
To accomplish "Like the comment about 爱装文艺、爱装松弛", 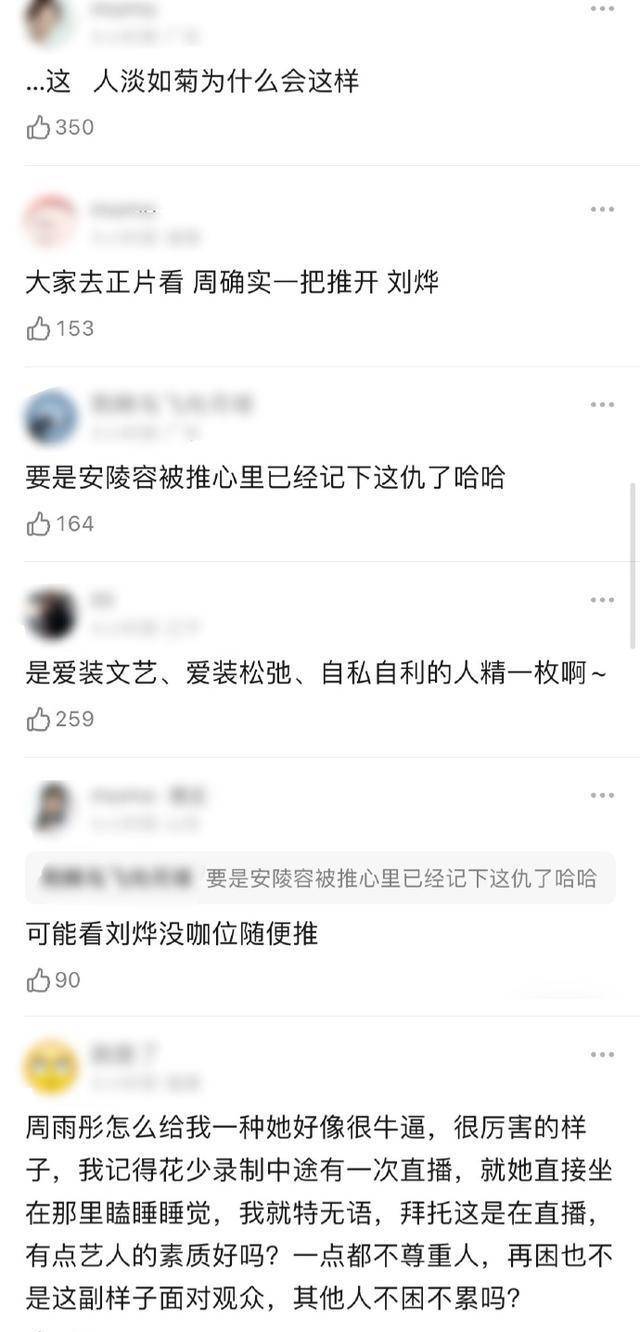I will pos(39,719).
